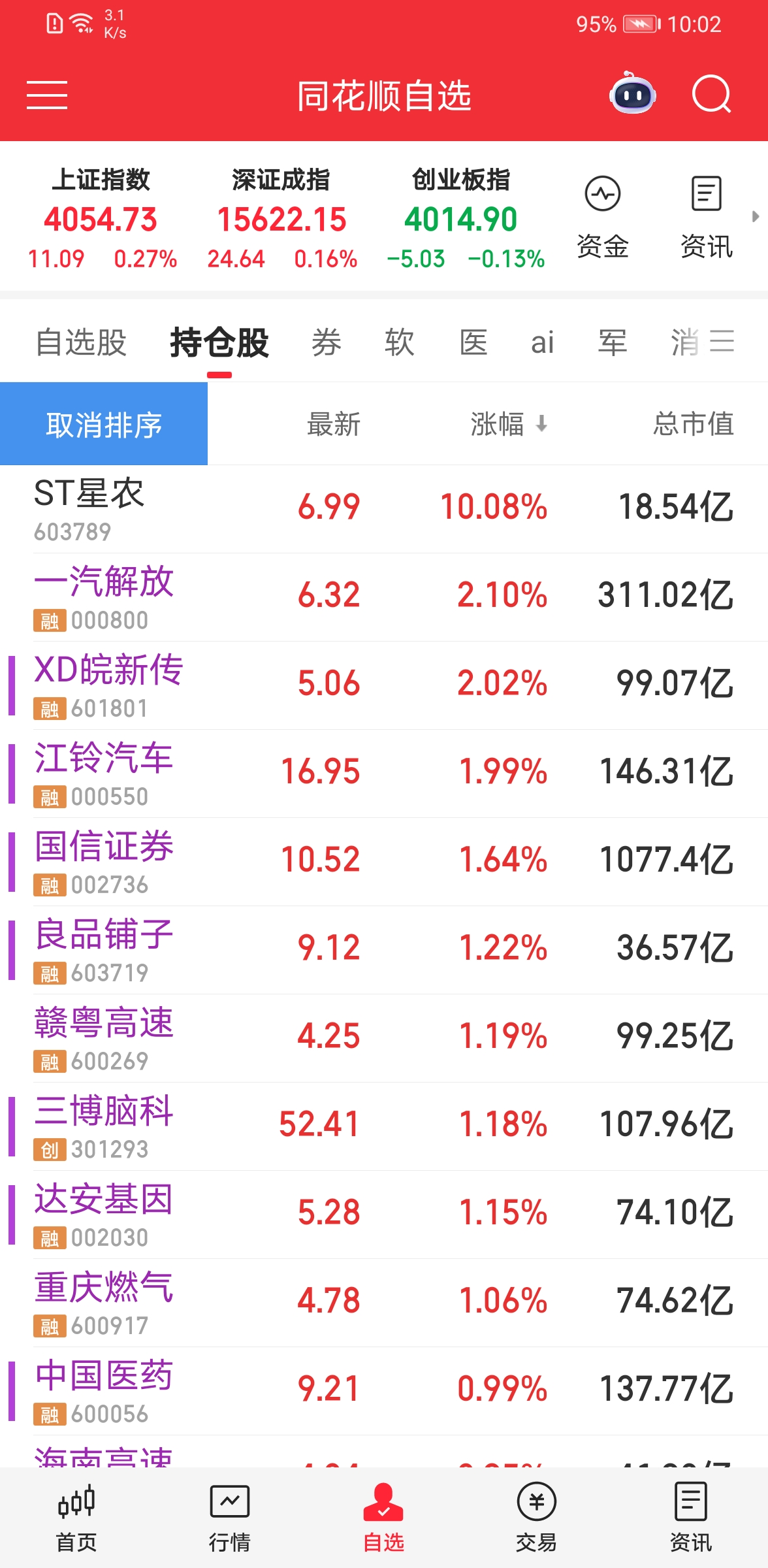Viewport: 768px width, 1568px height.
Task: Sort by 总市值 column header
Action: pyautogui.click(x=694, y=424)
